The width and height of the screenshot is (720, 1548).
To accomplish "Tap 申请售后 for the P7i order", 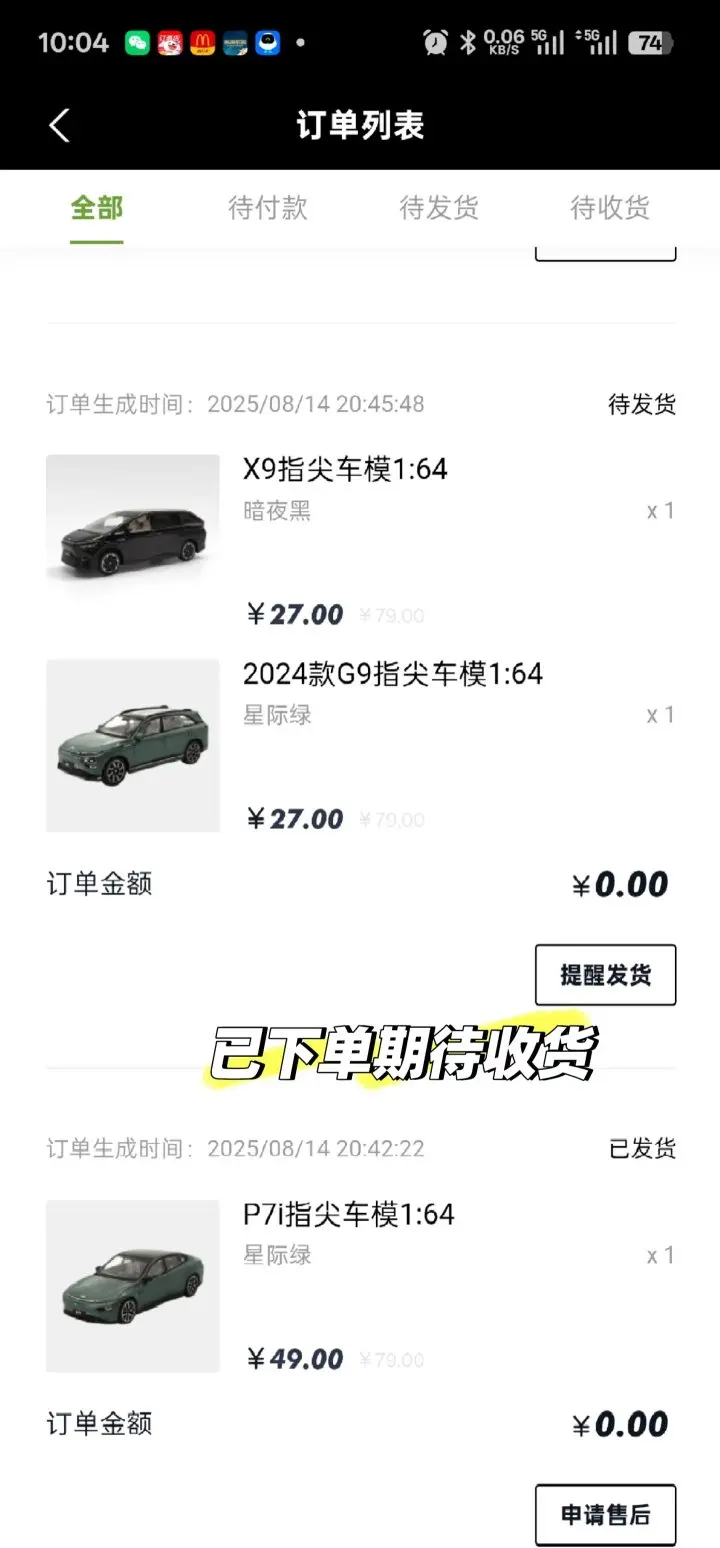I will click(x=605, y=1514).
